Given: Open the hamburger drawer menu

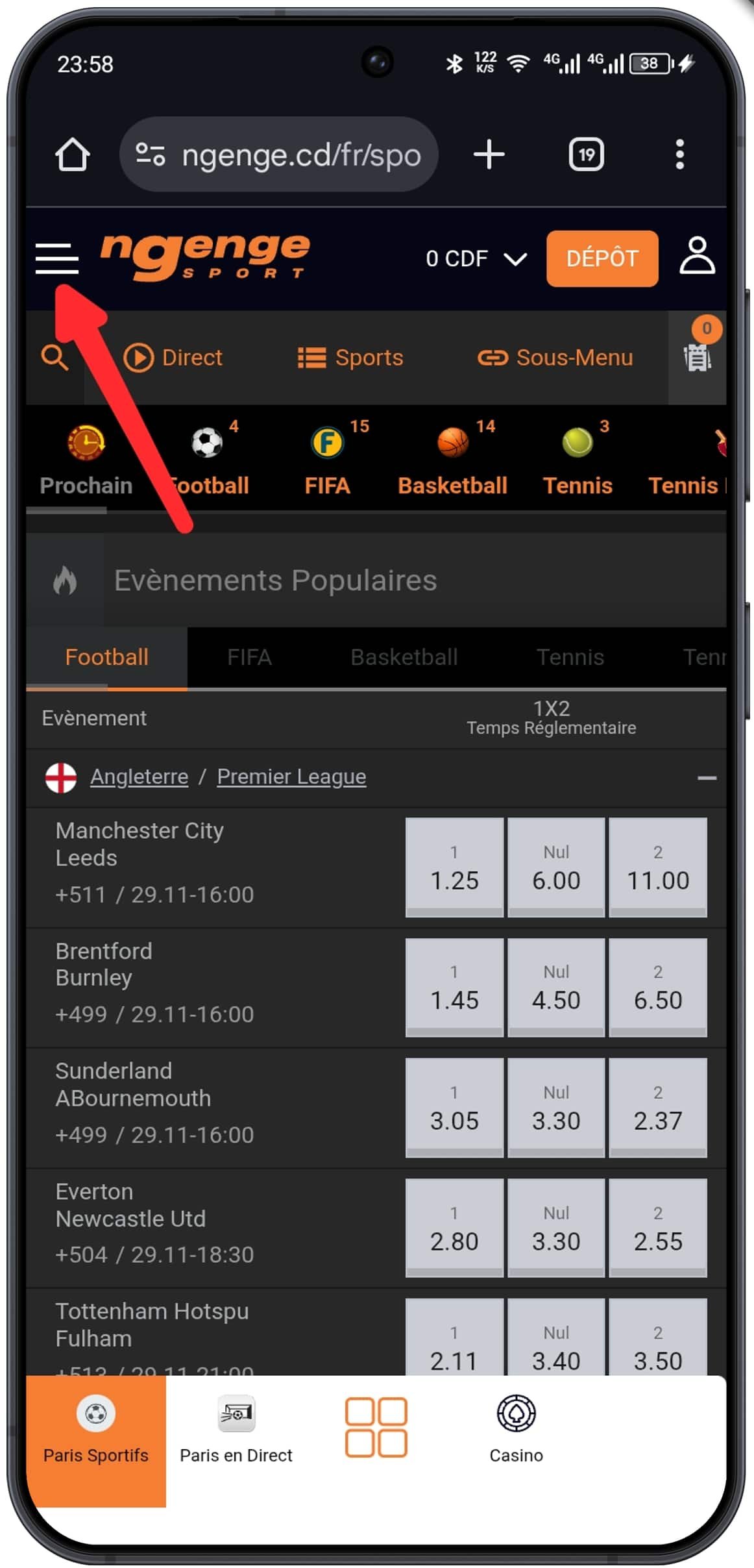Looking at the screenshot, I should tap(57, 258).
